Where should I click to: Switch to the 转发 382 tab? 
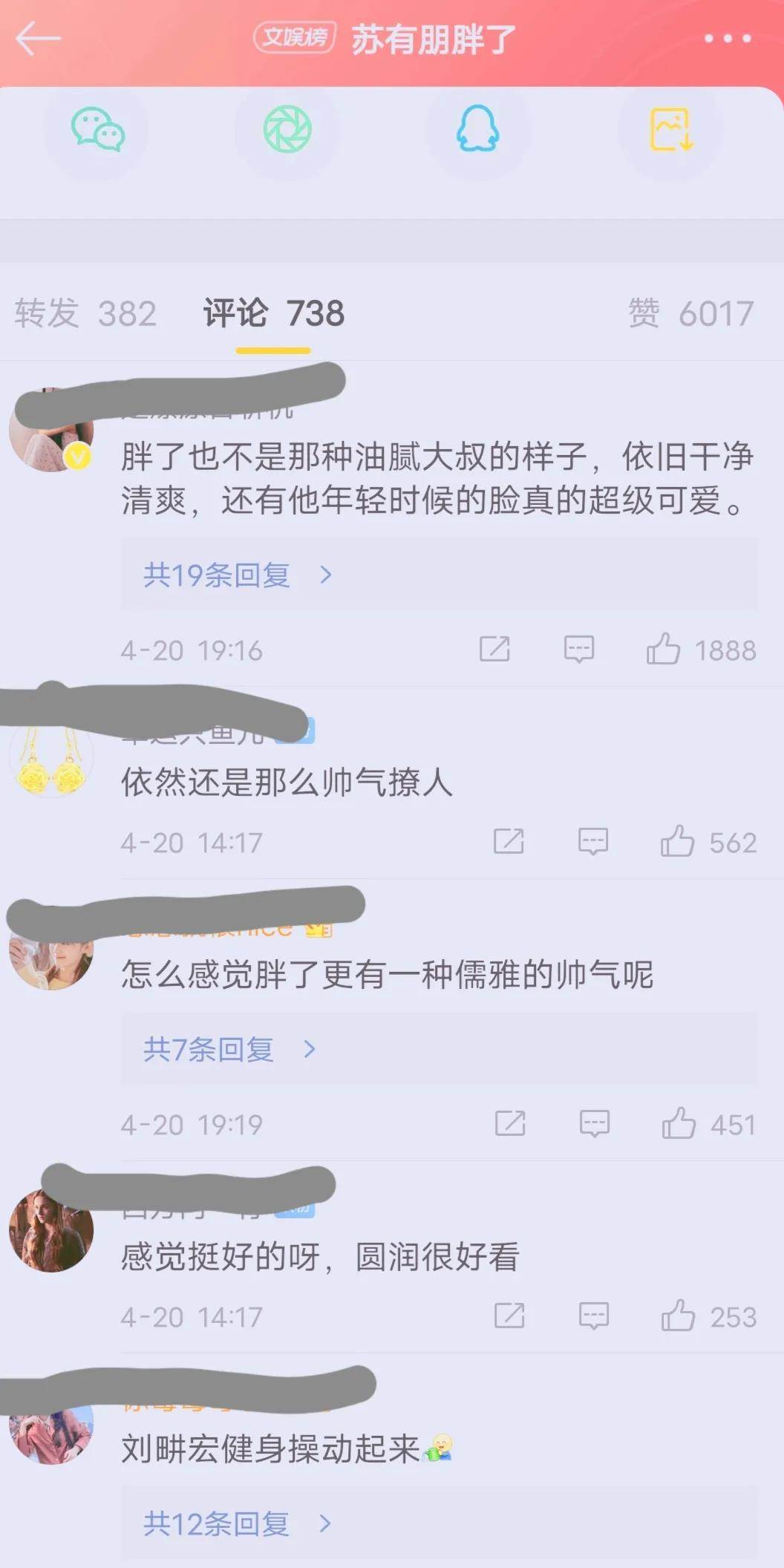(x=85, y=313)
